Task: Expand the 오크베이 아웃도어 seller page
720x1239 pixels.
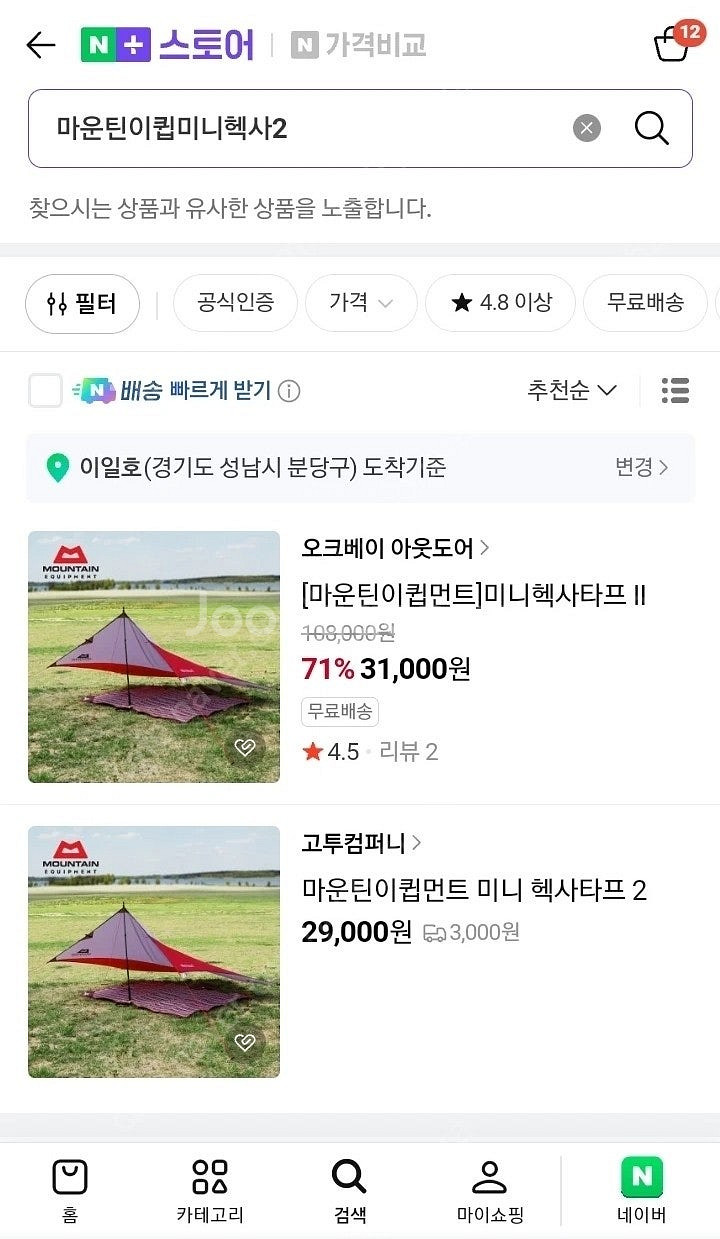Action: [x=390, y=547]
